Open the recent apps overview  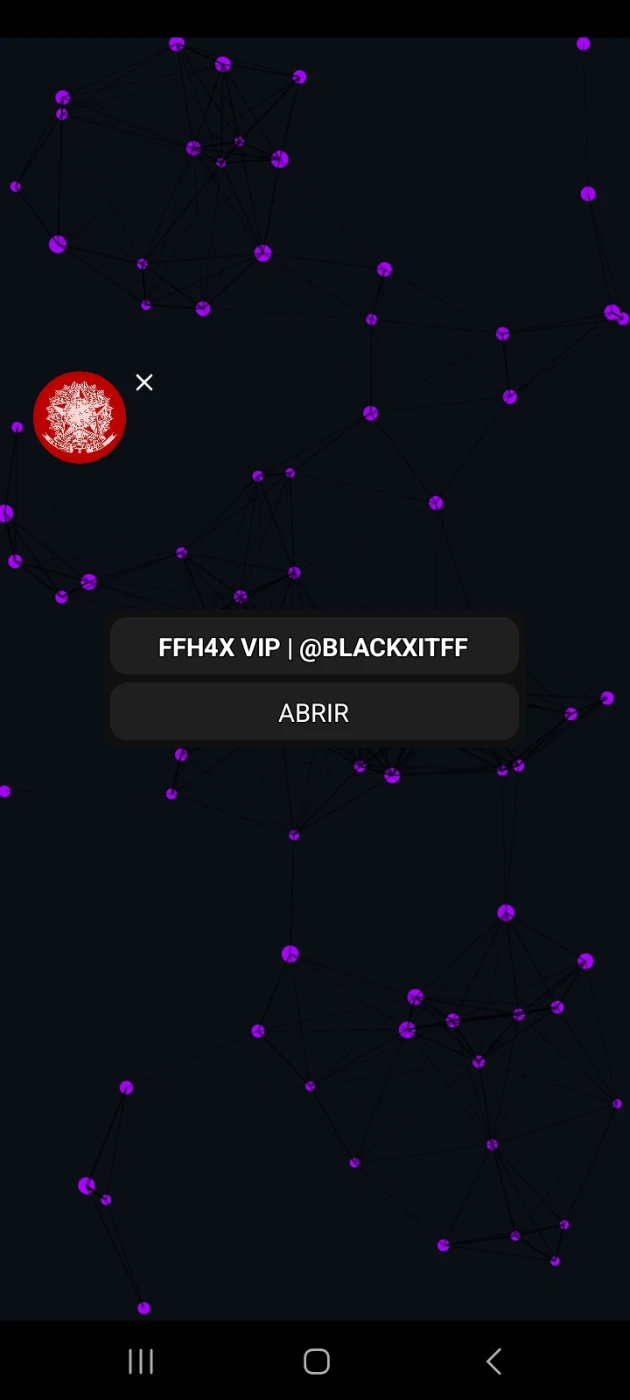coord(141,1361)
